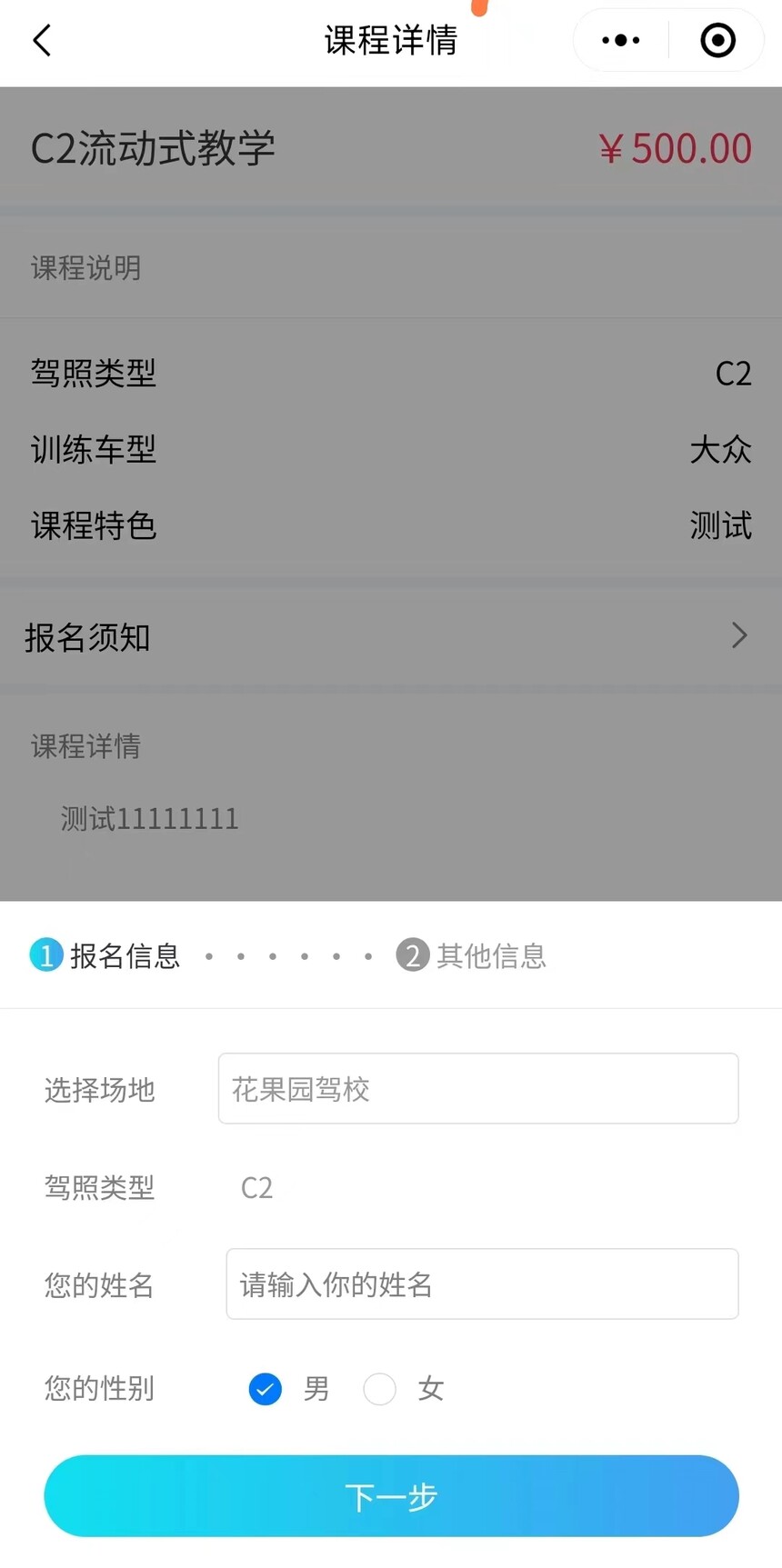Select 男 as gender

(266, 1388)
